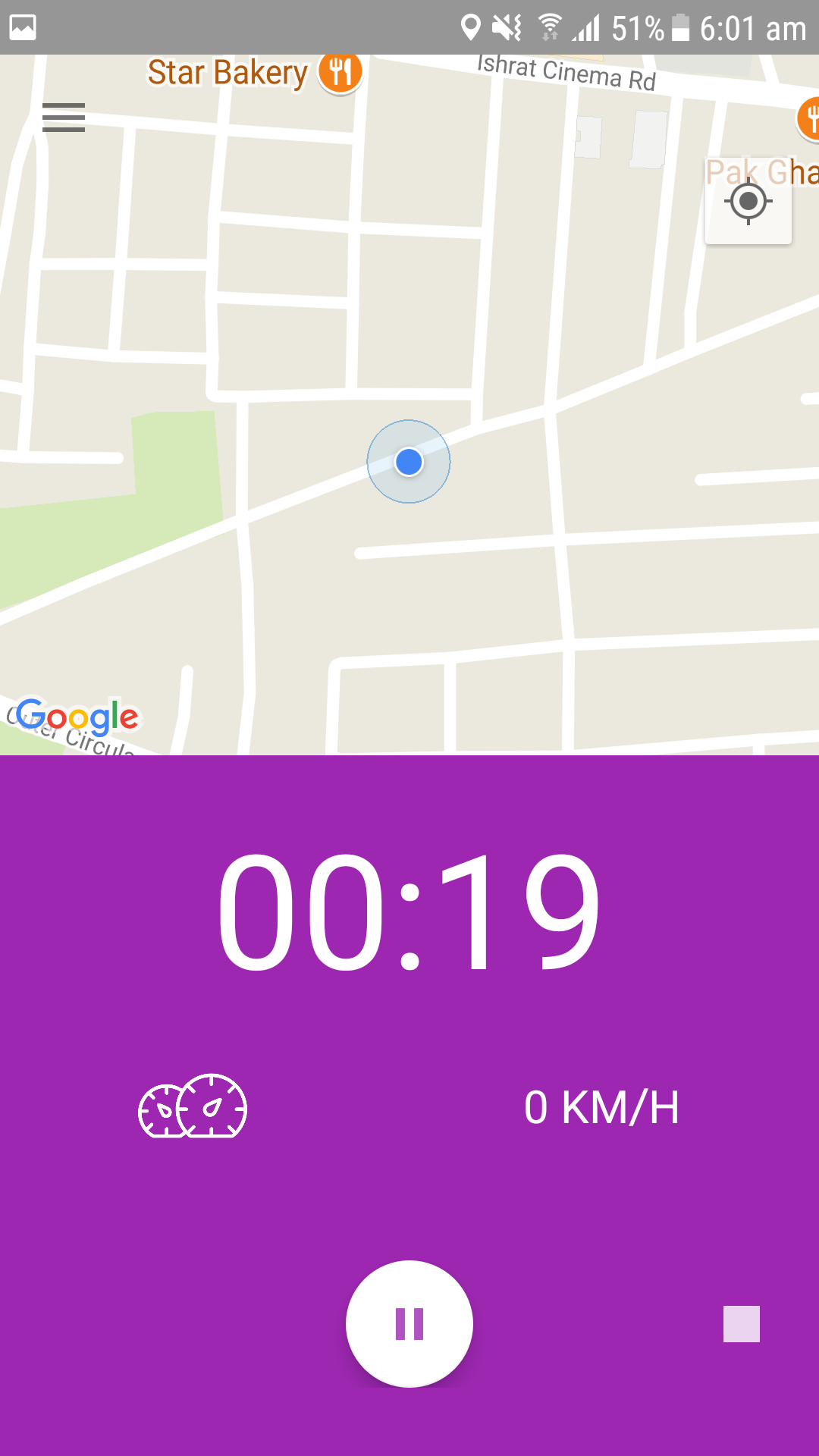The height and width of the screenshot is (1456, 819).
Task: Tap the Wi-Fi icon in status bar
Action: [550, 26]
